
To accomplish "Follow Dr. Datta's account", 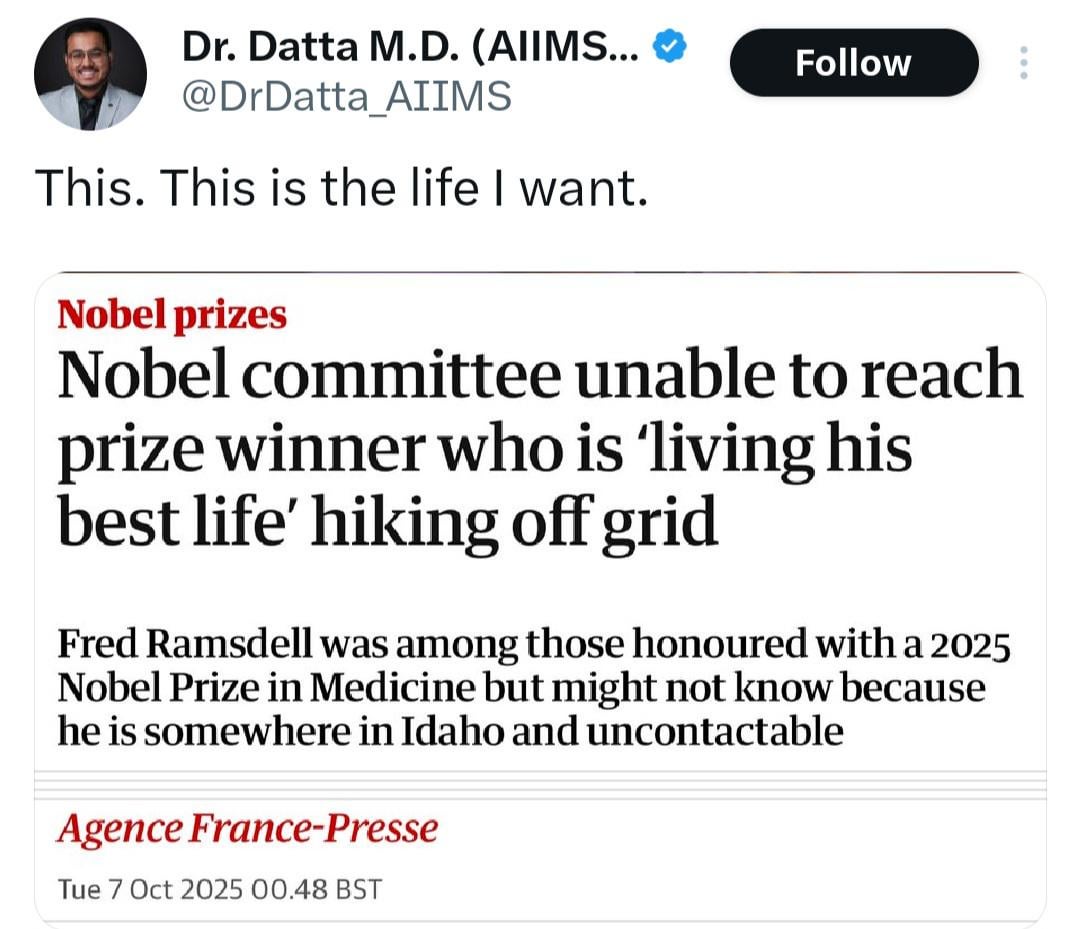I will coord(853,63).
